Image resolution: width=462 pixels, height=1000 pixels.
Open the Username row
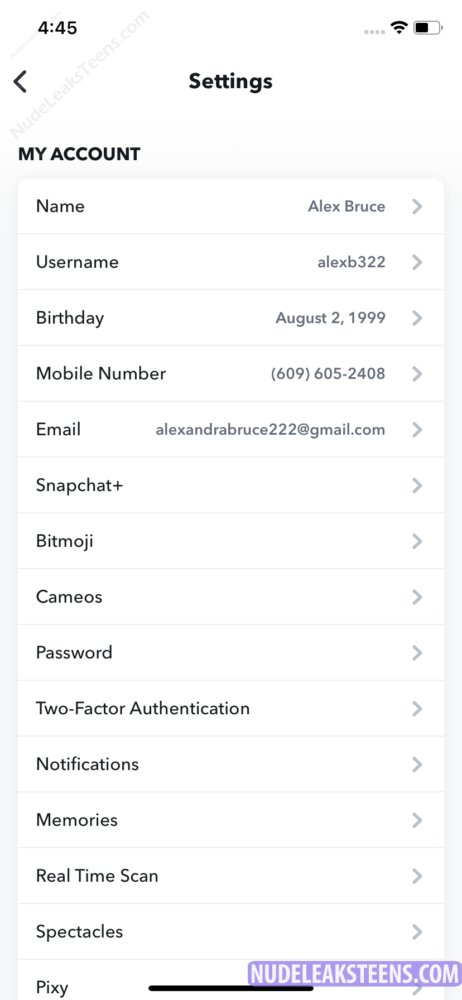(230, 262)
